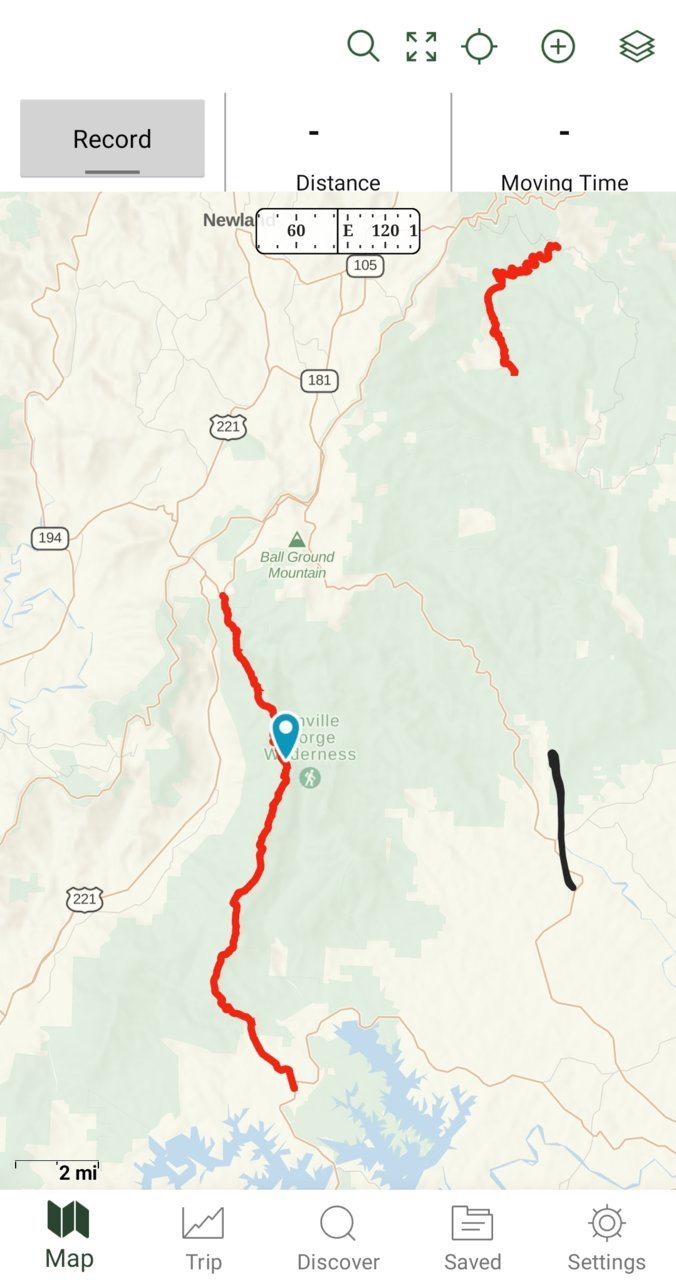Tap the fullscreen expand icon
This screenshot has width=676, height=1280.
pyautogui.click(x=421, y=46)
